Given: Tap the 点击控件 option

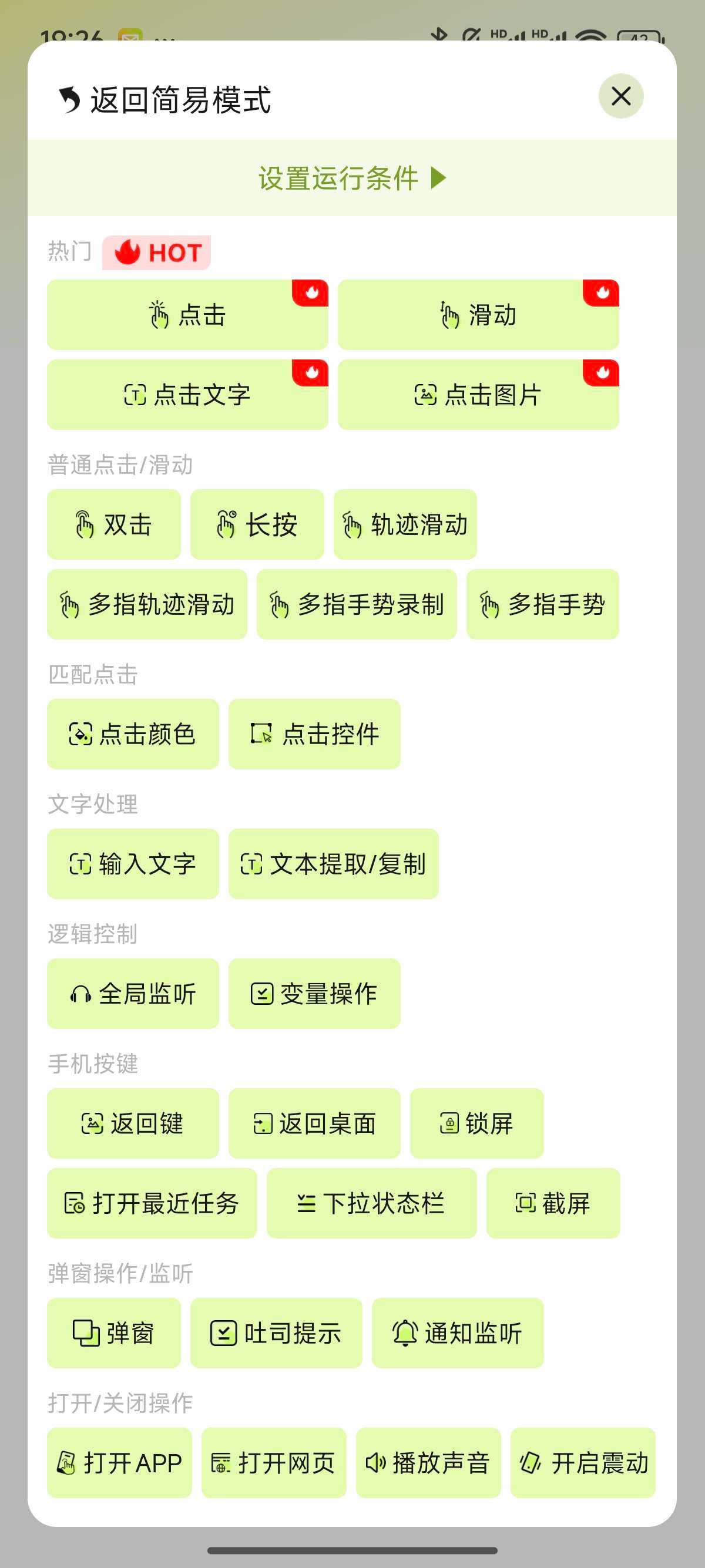Looking at the screenshot, I should 314,734.
